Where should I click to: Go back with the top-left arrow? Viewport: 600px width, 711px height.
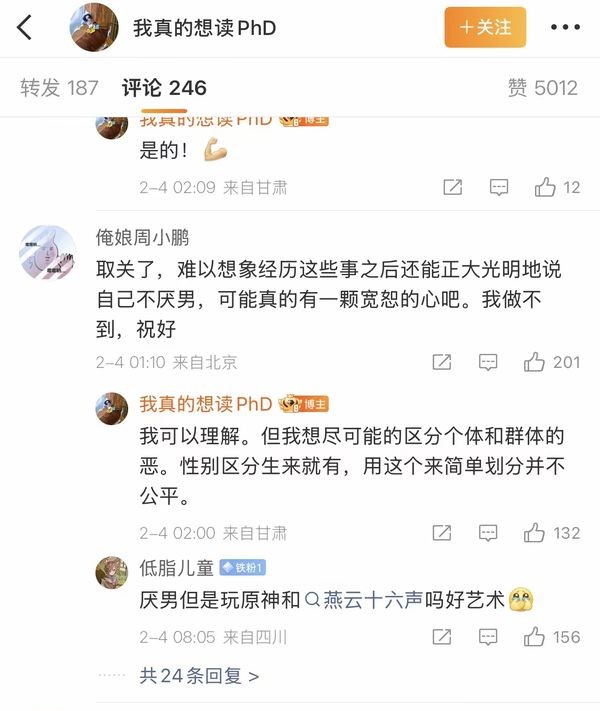point(24,28)
